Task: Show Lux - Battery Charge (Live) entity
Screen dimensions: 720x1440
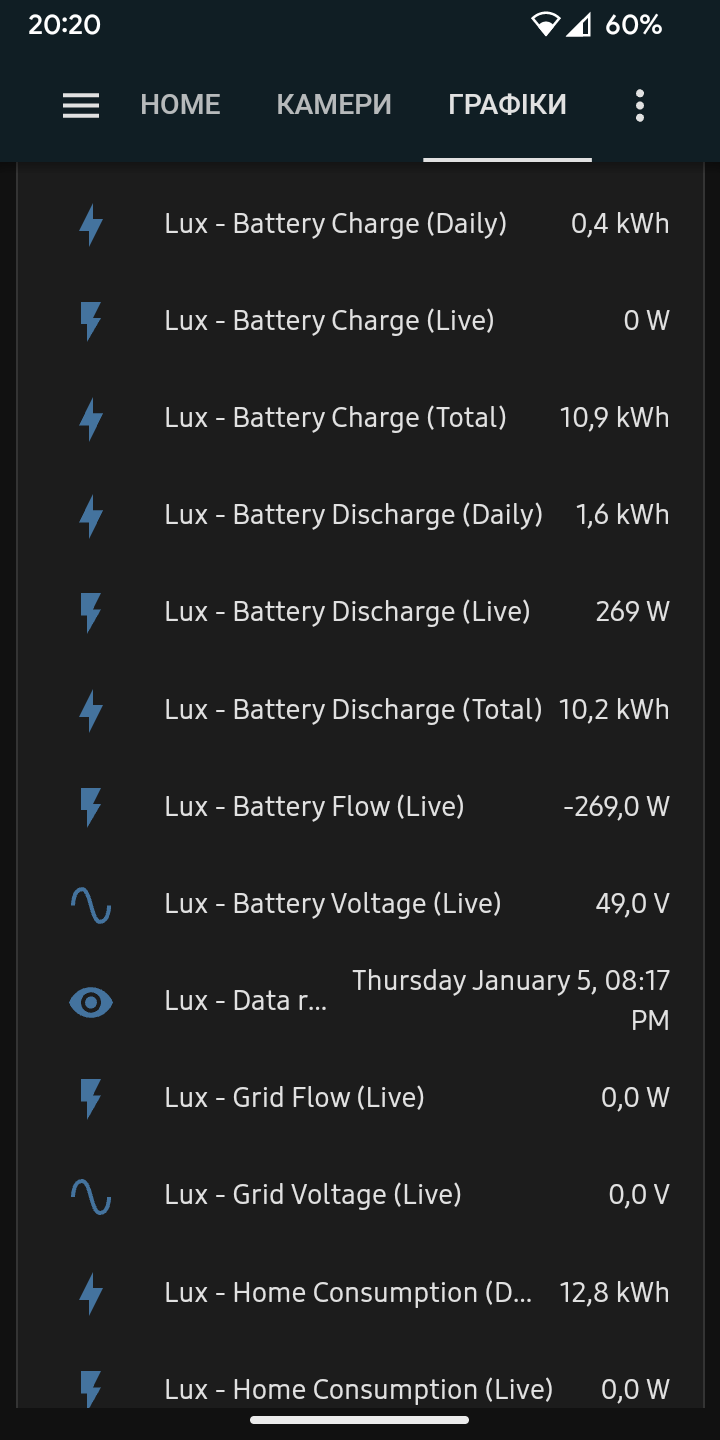Action: coord(330,321)
